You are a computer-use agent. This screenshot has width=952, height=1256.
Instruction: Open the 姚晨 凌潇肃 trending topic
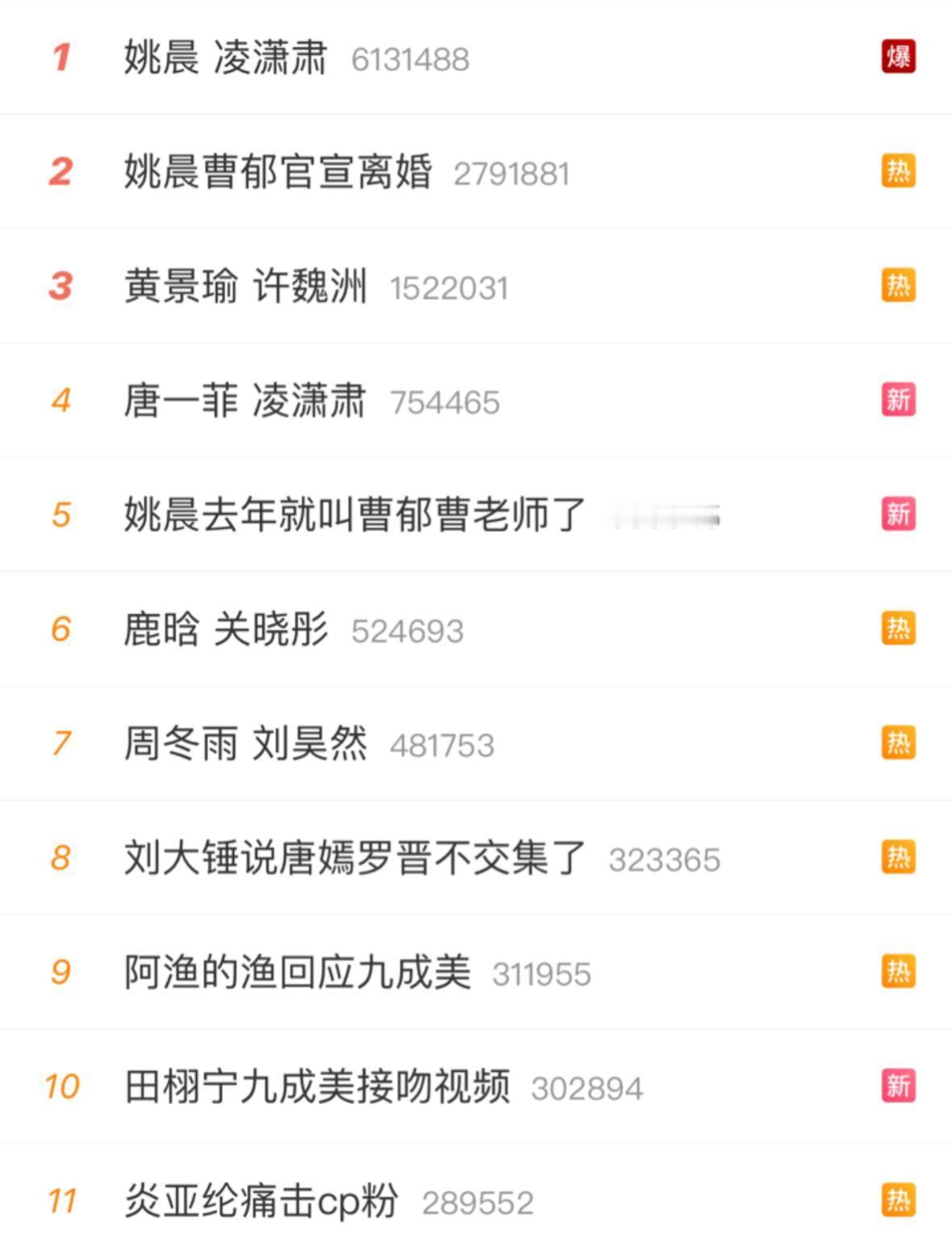click(223, 57)
